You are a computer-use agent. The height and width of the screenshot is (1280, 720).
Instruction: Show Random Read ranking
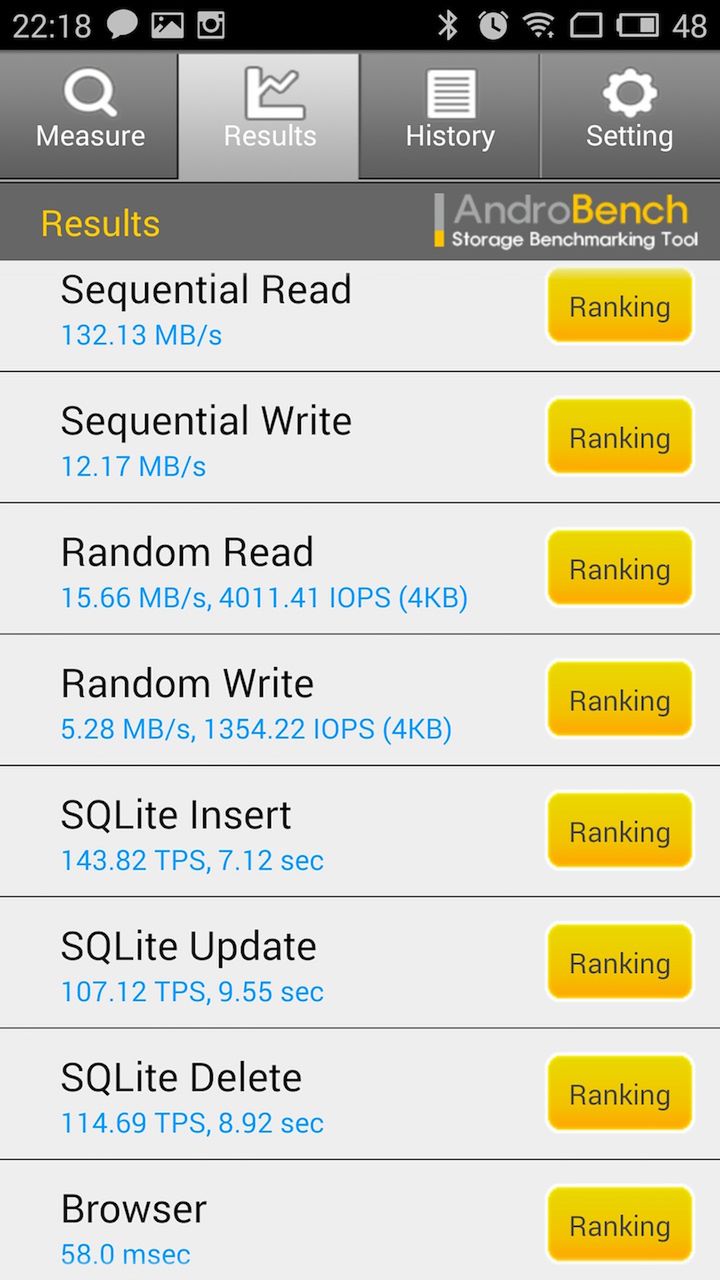(619, 569)
